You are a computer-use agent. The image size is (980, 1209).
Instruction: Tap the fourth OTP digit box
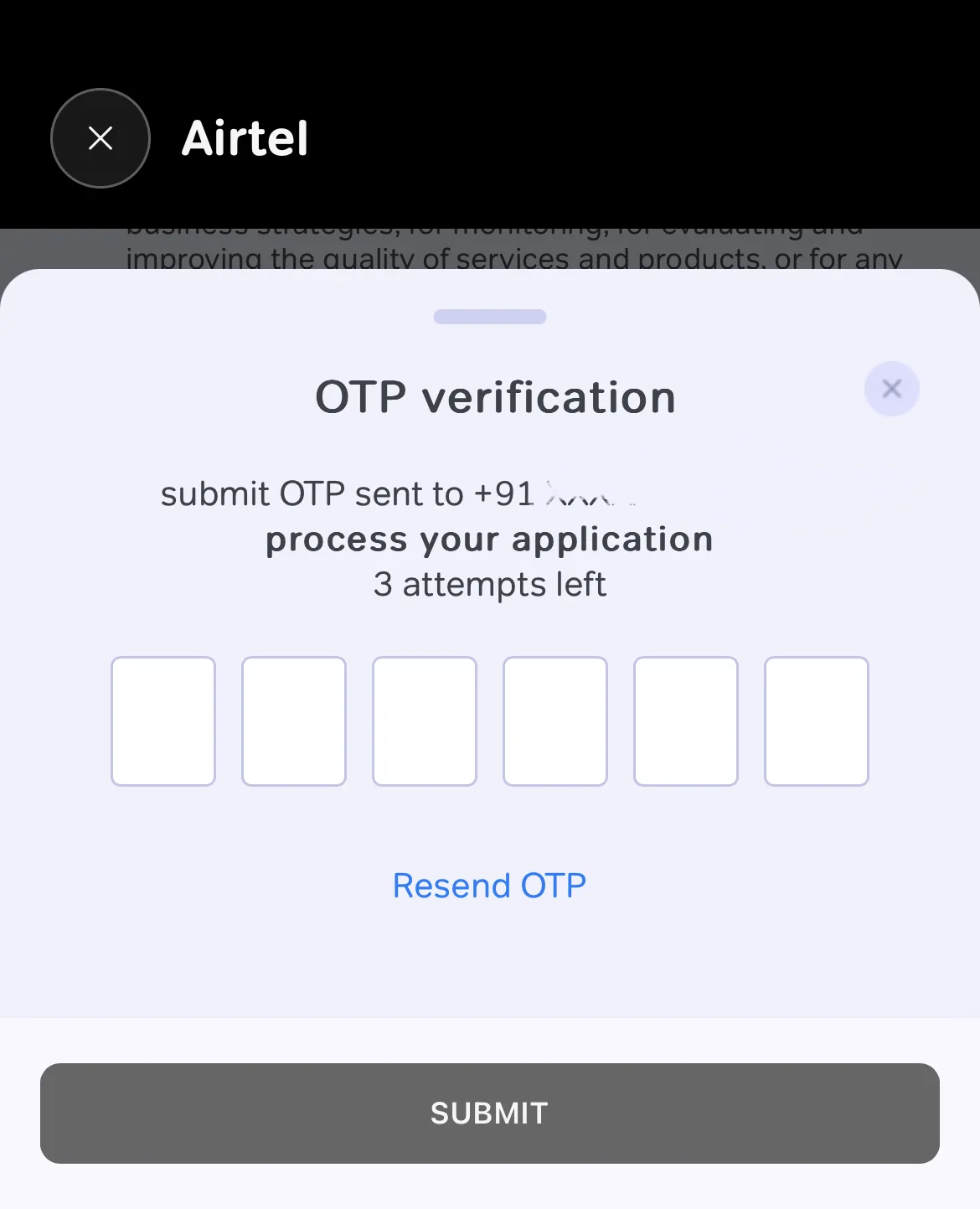click(x=555, y=721)
